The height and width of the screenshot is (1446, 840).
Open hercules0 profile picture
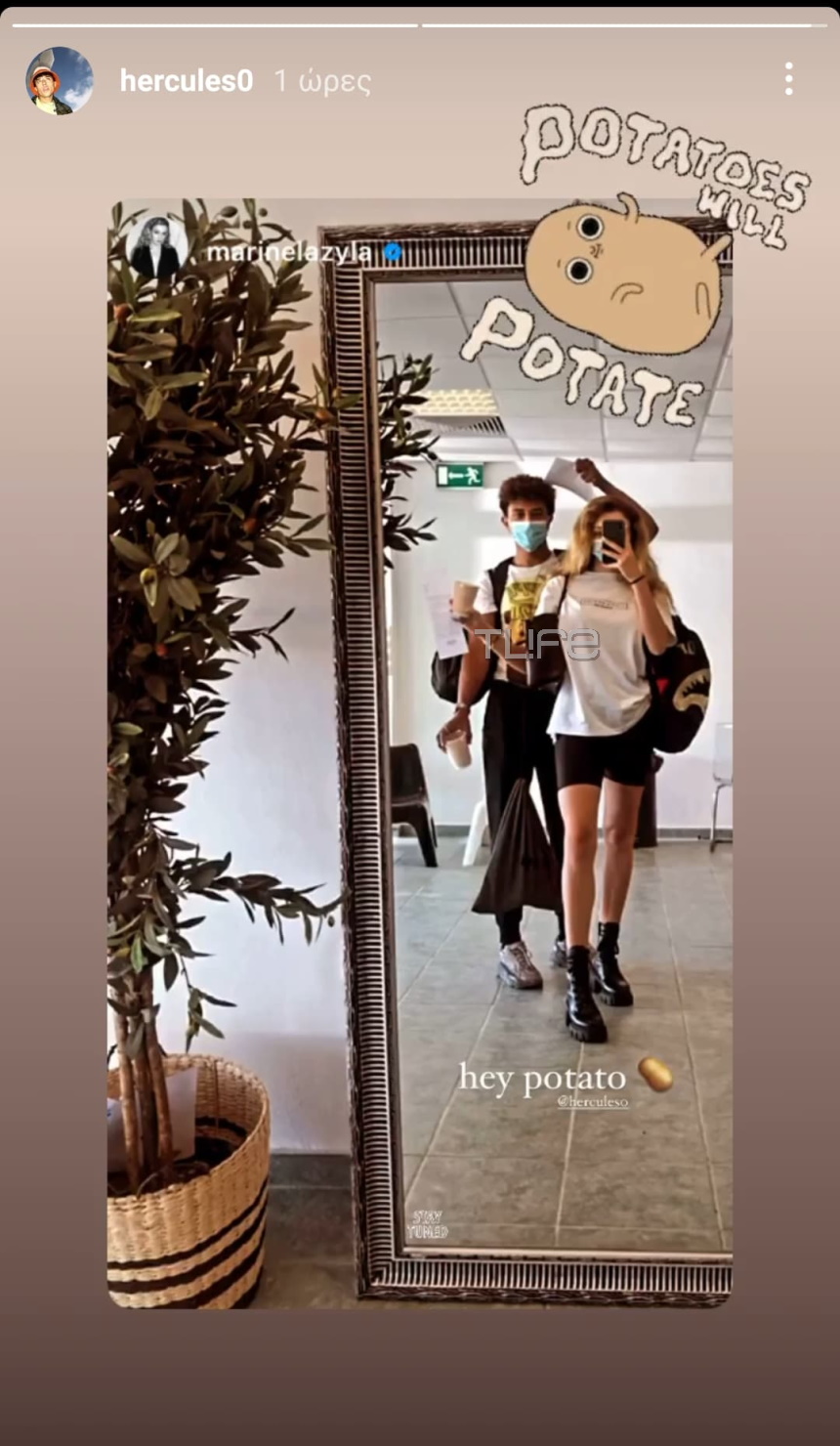(60, 81)
